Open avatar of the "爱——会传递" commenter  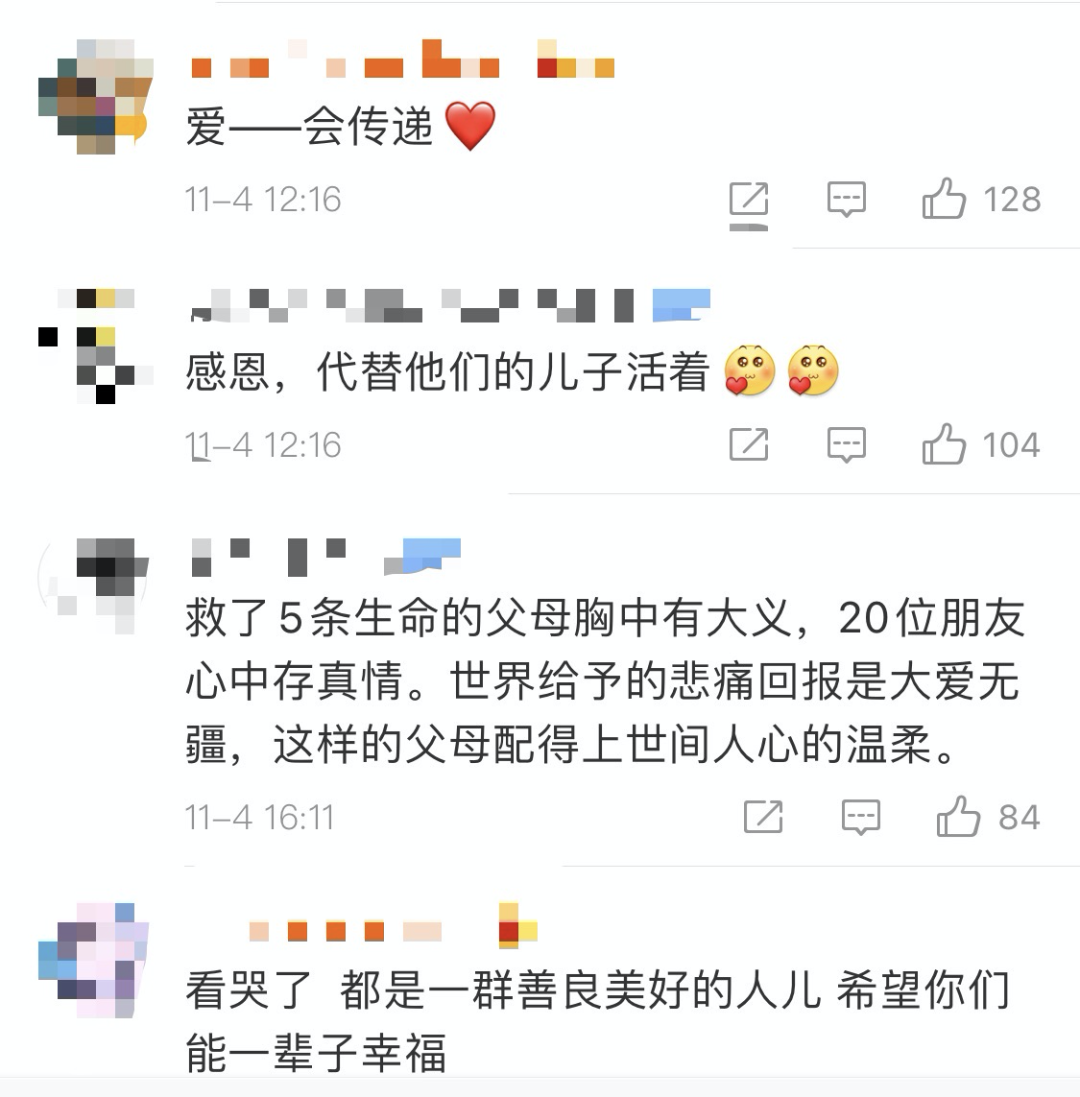pyautogui.click(x=95, y=97)
